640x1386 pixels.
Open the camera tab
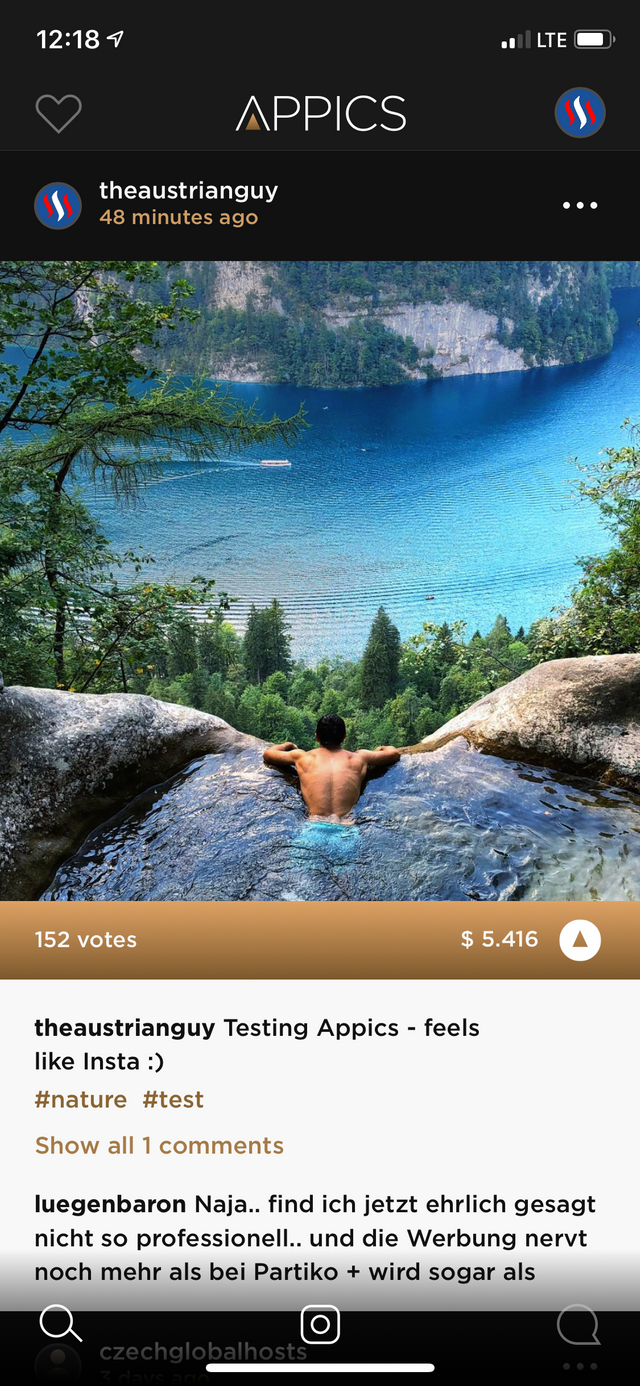320,1324
